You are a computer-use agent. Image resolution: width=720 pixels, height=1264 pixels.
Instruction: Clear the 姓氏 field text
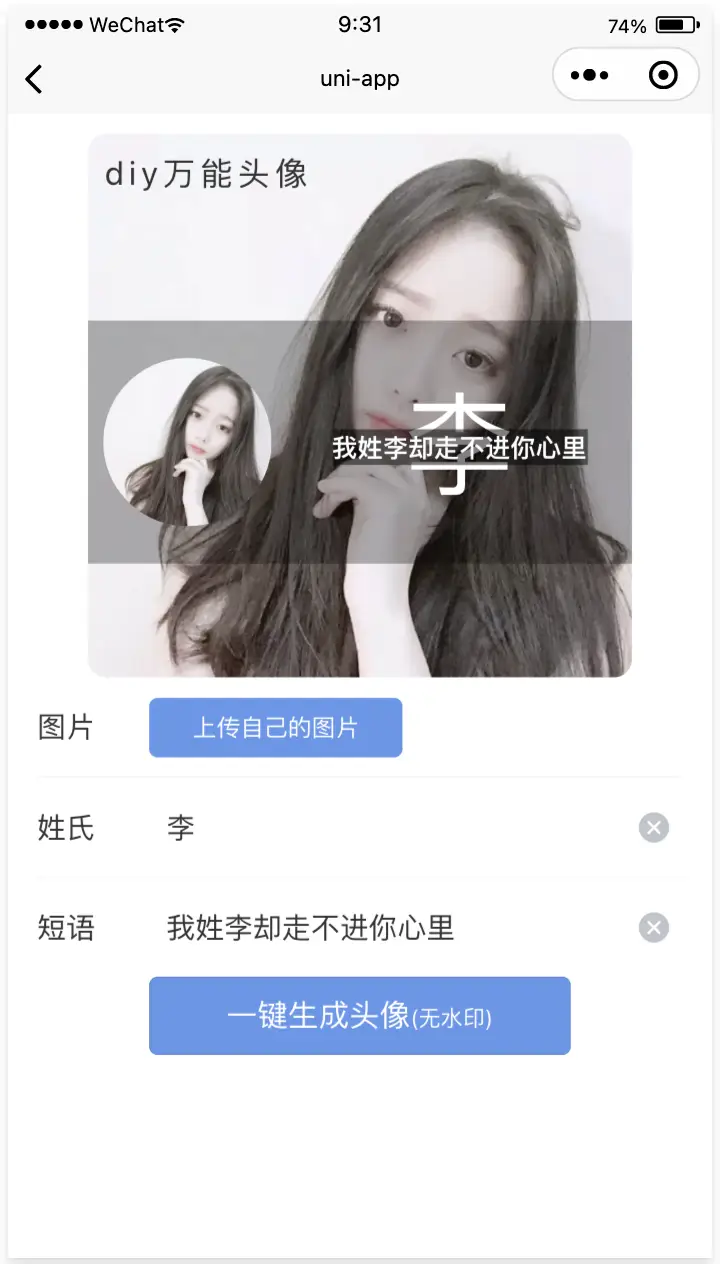click(x=654, y=828)
